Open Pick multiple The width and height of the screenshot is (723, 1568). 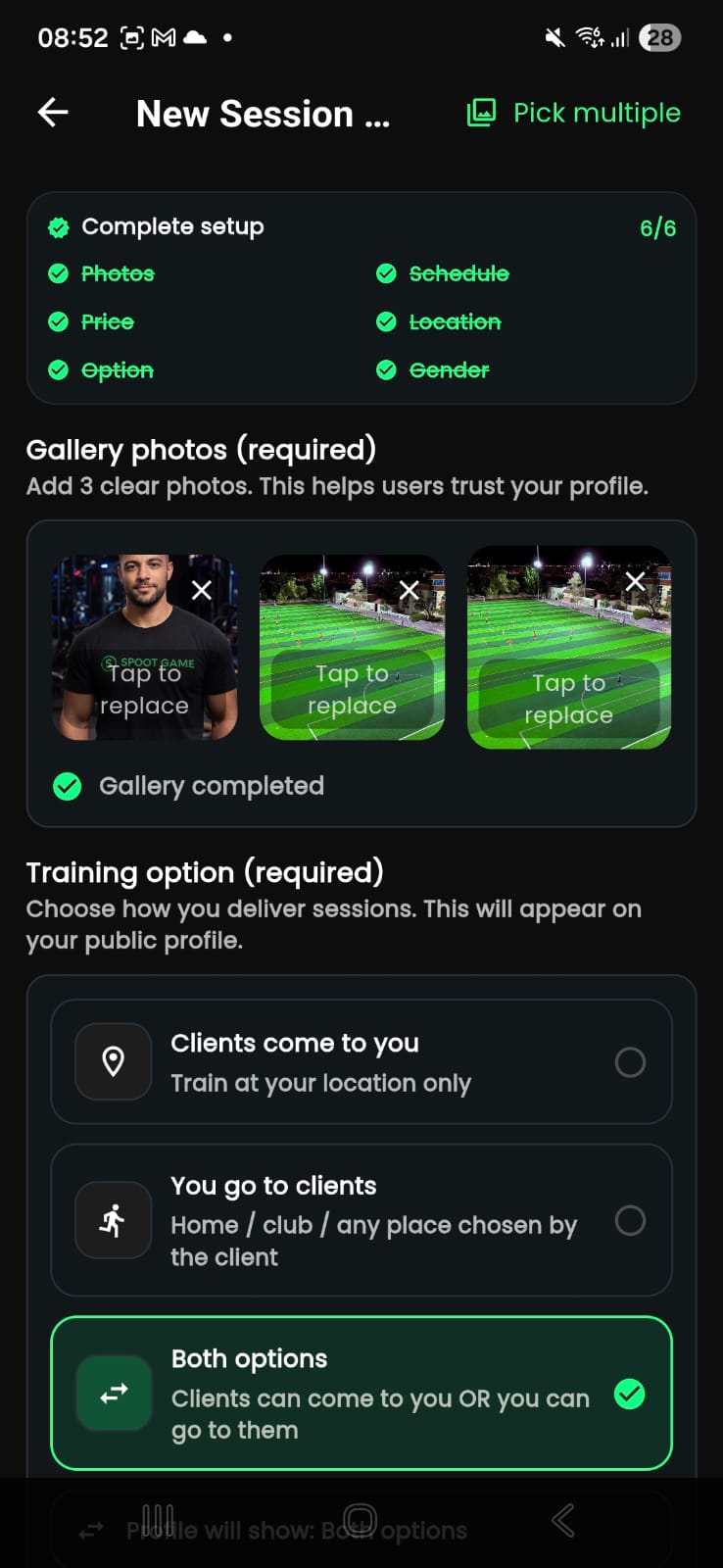(x=594, y=112)
